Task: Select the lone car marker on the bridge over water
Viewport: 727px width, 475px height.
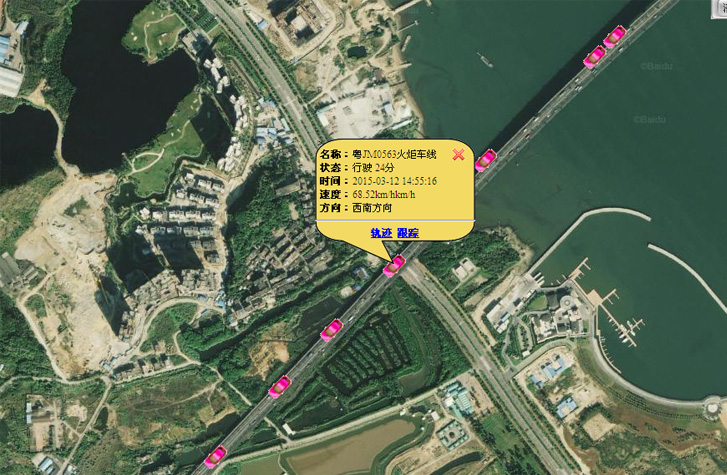Action: [x=486, y=160]
